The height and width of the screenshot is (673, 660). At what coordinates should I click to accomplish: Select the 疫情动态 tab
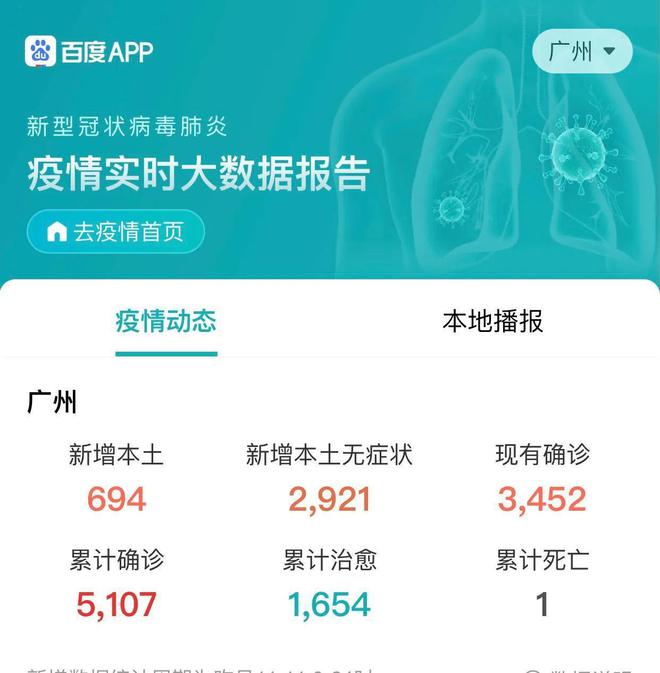tap(166, 321)
